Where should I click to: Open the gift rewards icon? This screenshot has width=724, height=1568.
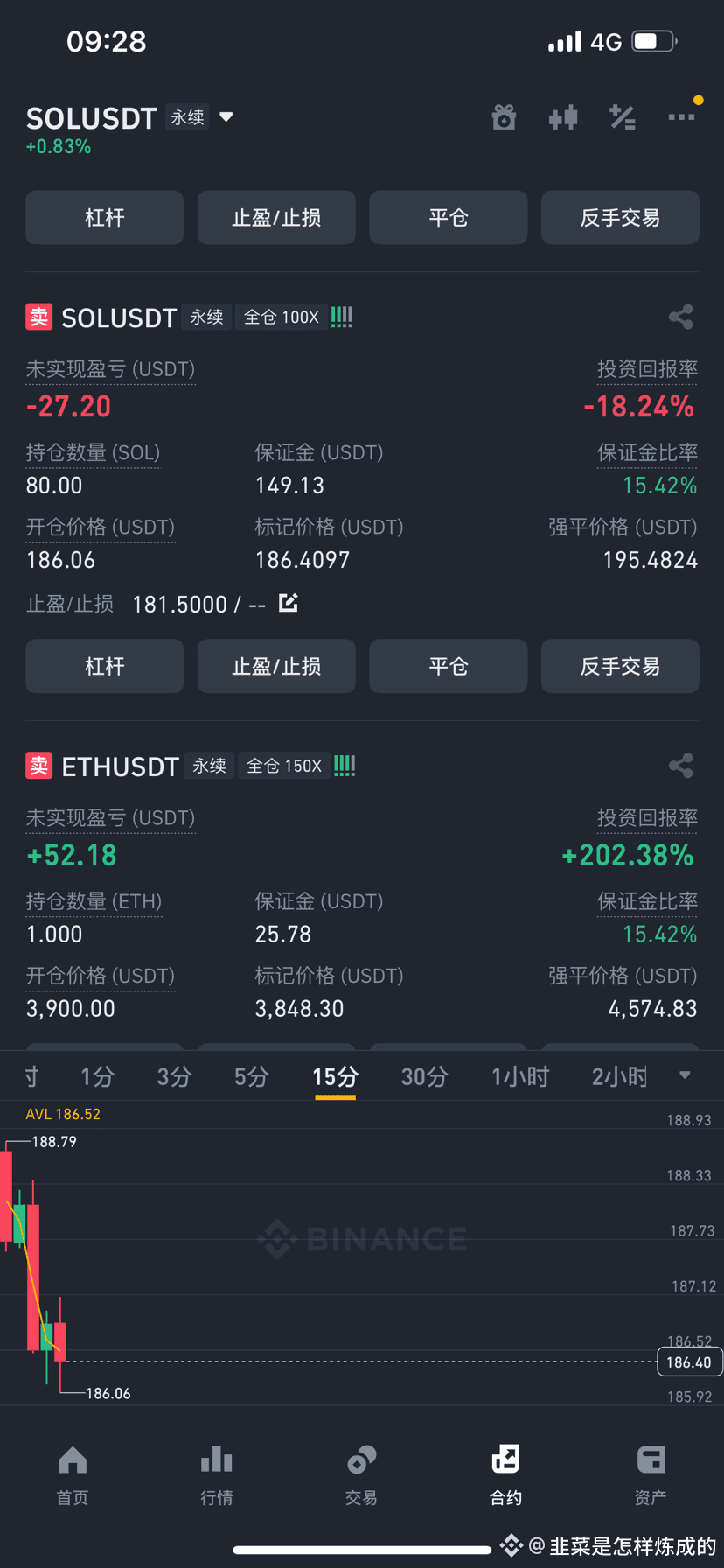click(504, 117)
